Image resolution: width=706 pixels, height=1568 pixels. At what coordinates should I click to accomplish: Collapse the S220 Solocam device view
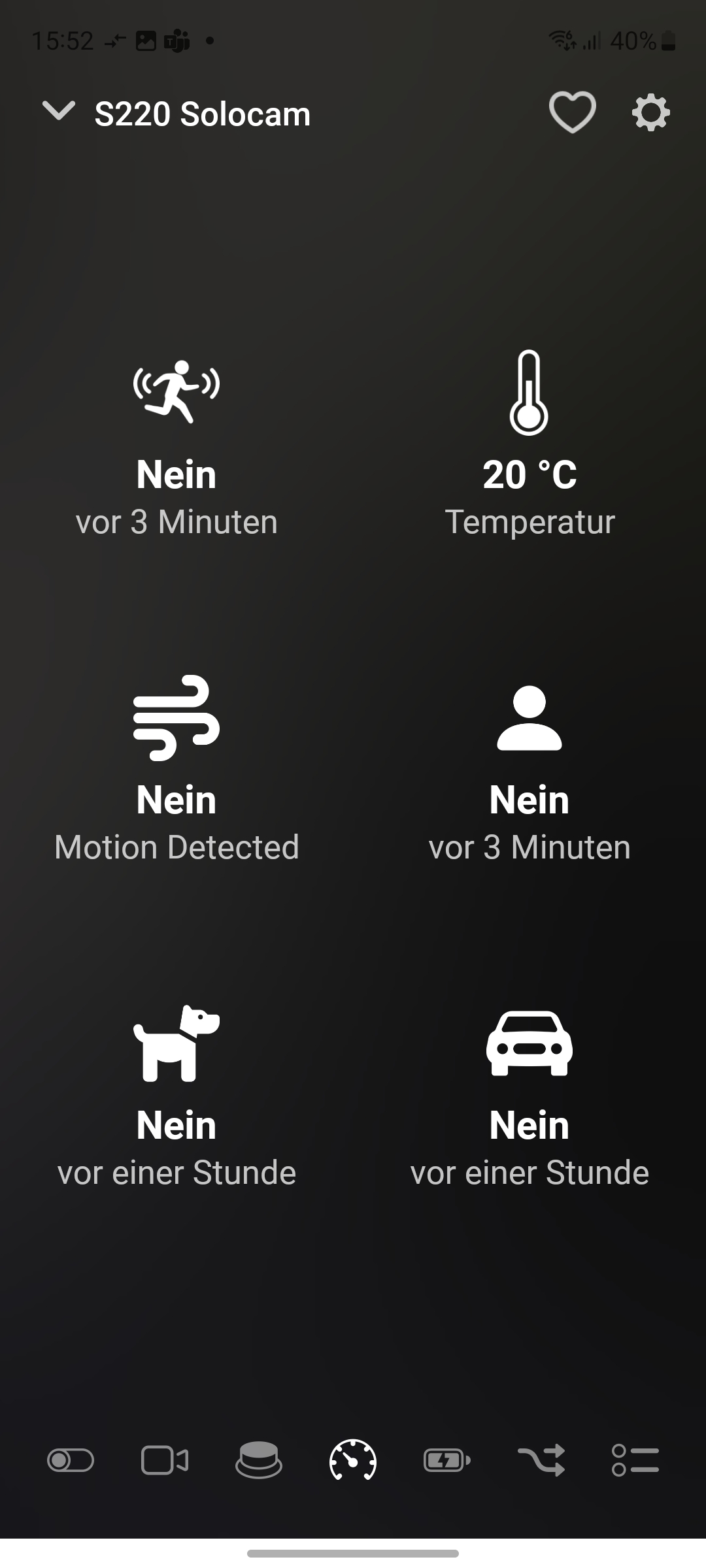click(x=59, y=112)
